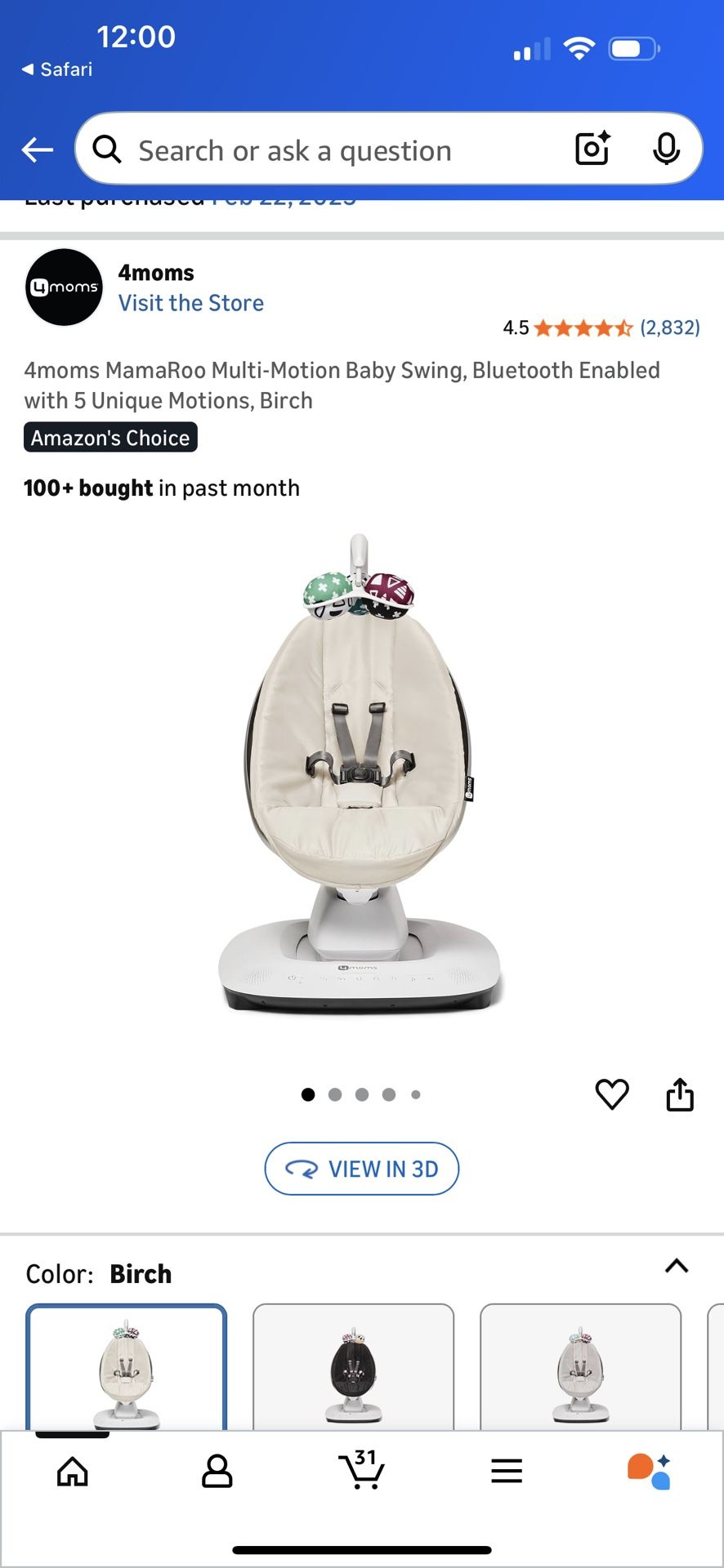Choose the grey swing color option
Screen dimensions: 724x1568
pos(580,1368)
